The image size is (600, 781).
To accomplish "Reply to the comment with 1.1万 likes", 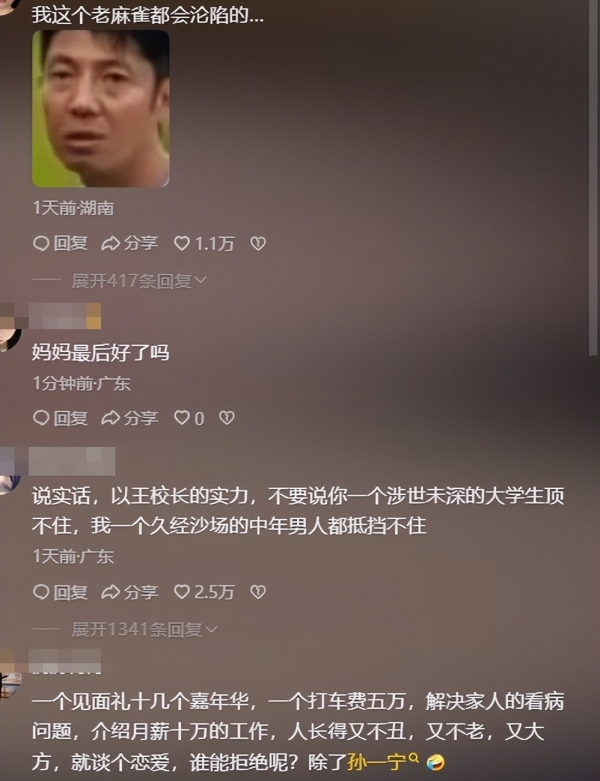I will (x=61, y=243).
